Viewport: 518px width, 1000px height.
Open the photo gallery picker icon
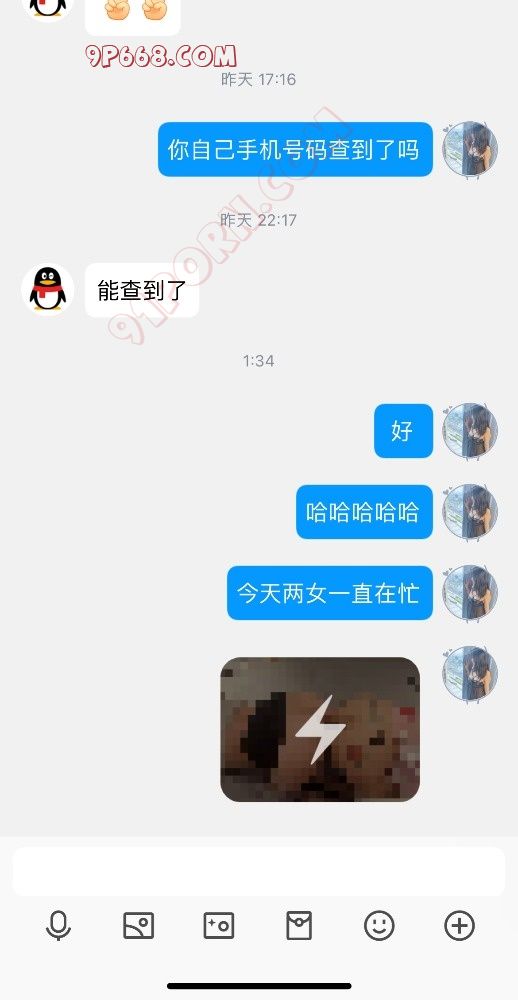pos(138,925)
